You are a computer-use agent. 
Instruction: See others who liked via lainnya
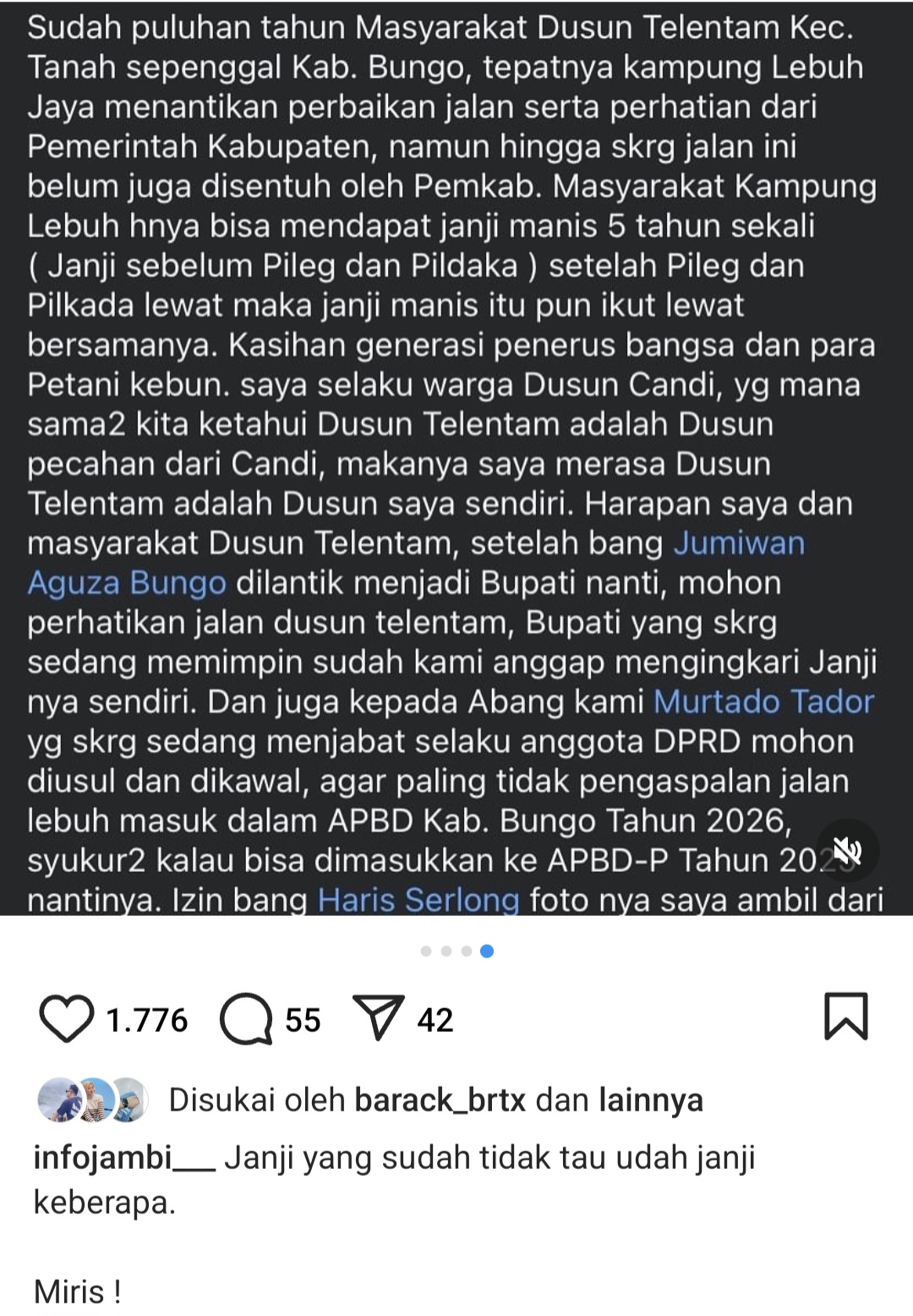coord(650,1100)
